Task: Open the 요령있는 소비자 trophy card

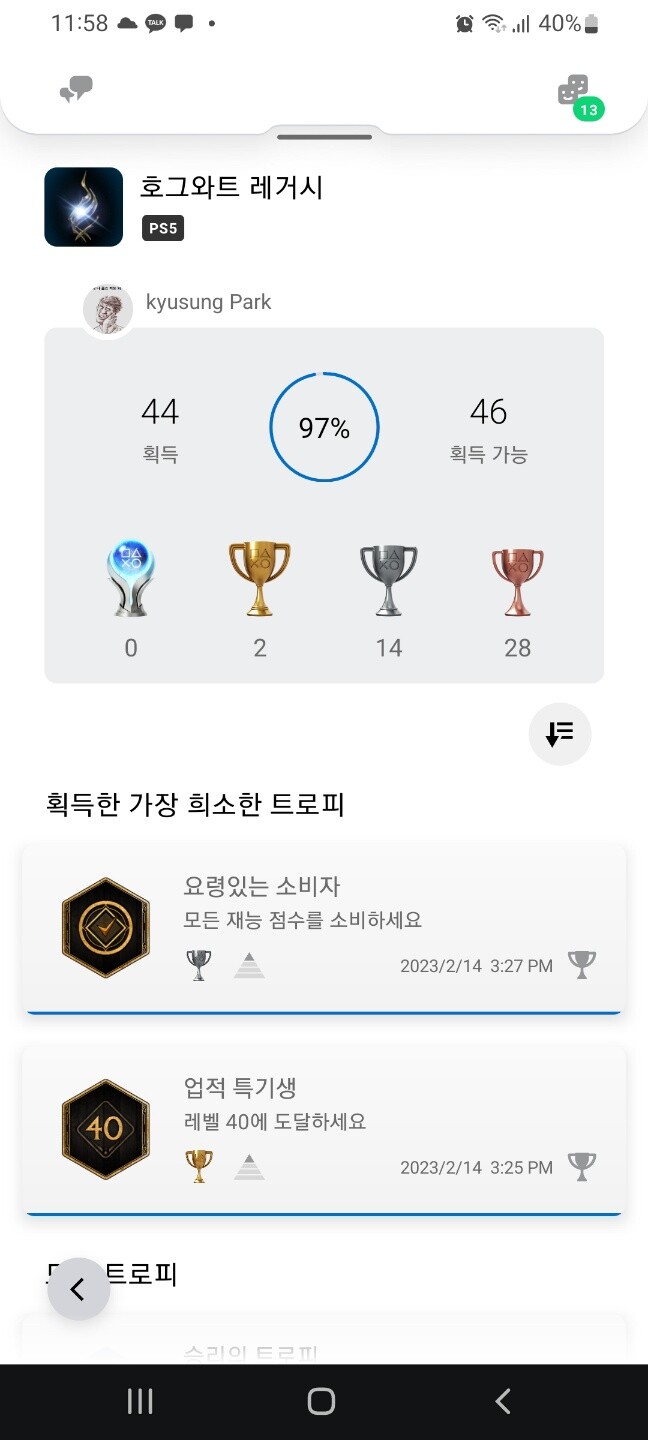Action: pyautogui.click(x=324, y=927)
